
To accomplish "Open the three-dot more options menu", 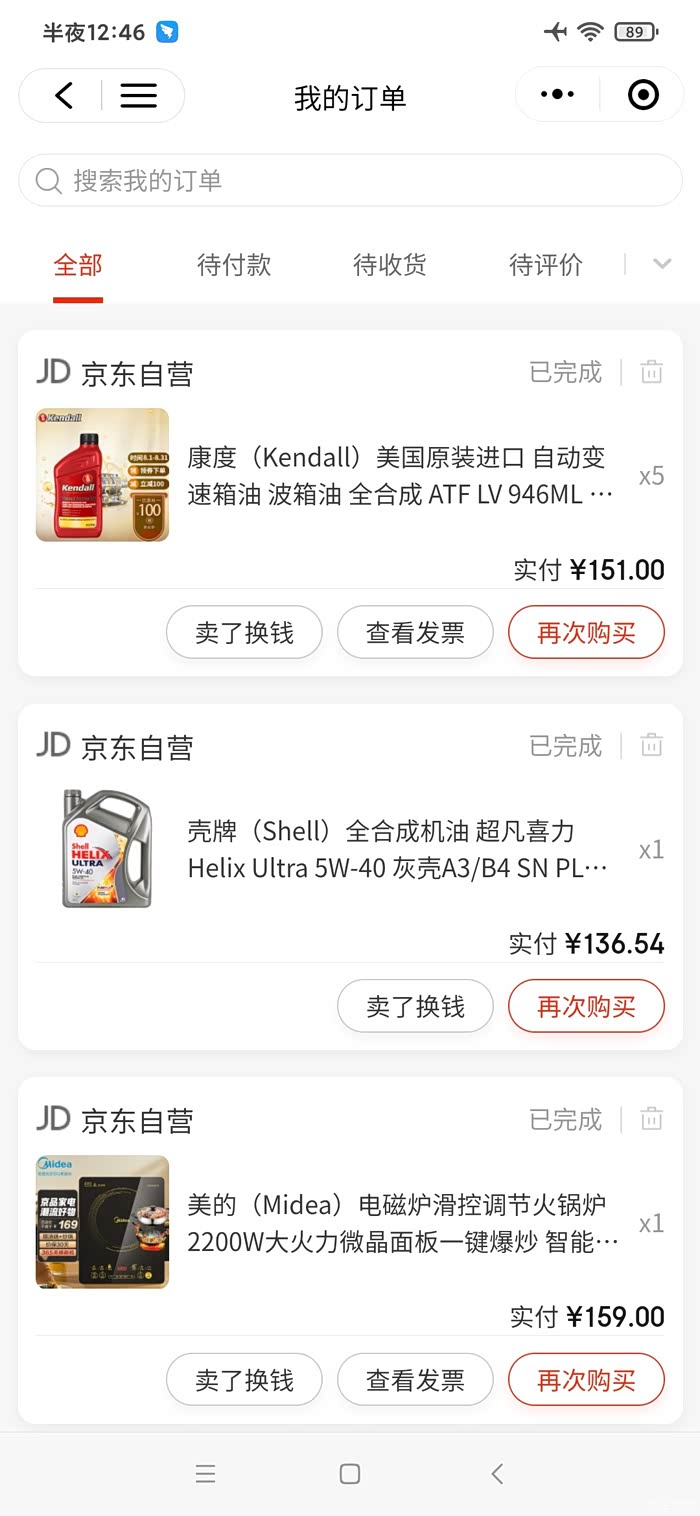I will tap(557, 95).
